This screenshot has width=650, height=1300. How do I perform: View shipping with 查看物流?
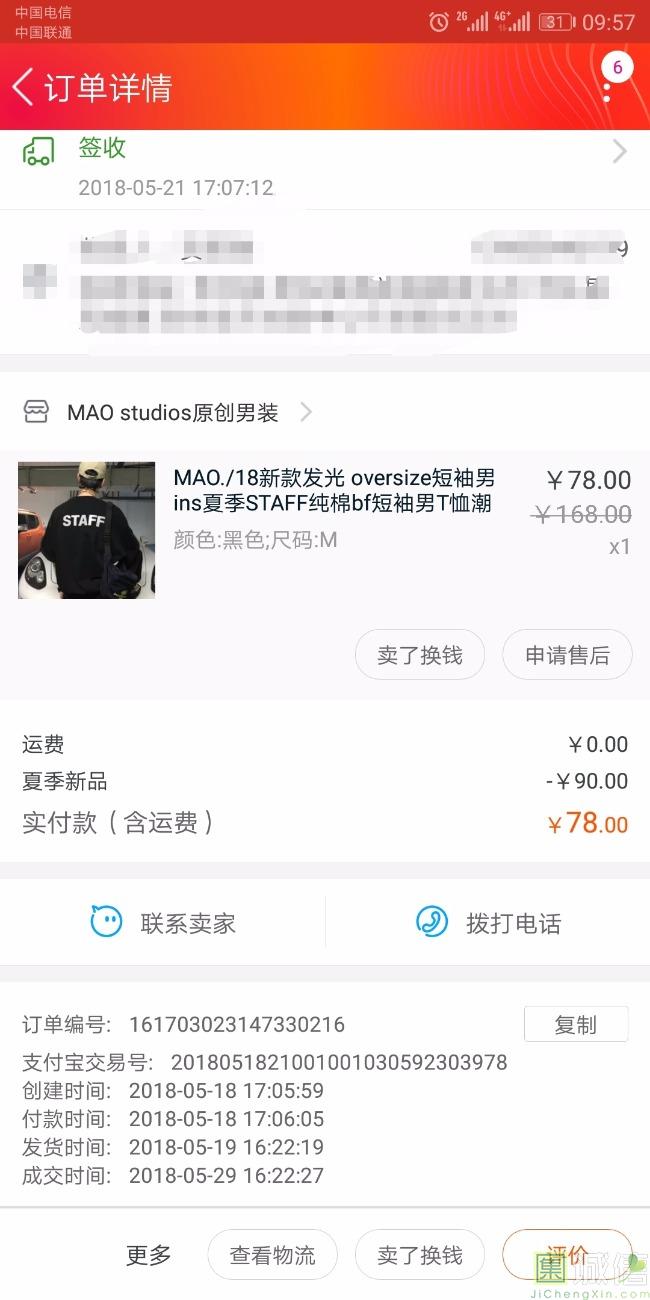[272, 1255]
